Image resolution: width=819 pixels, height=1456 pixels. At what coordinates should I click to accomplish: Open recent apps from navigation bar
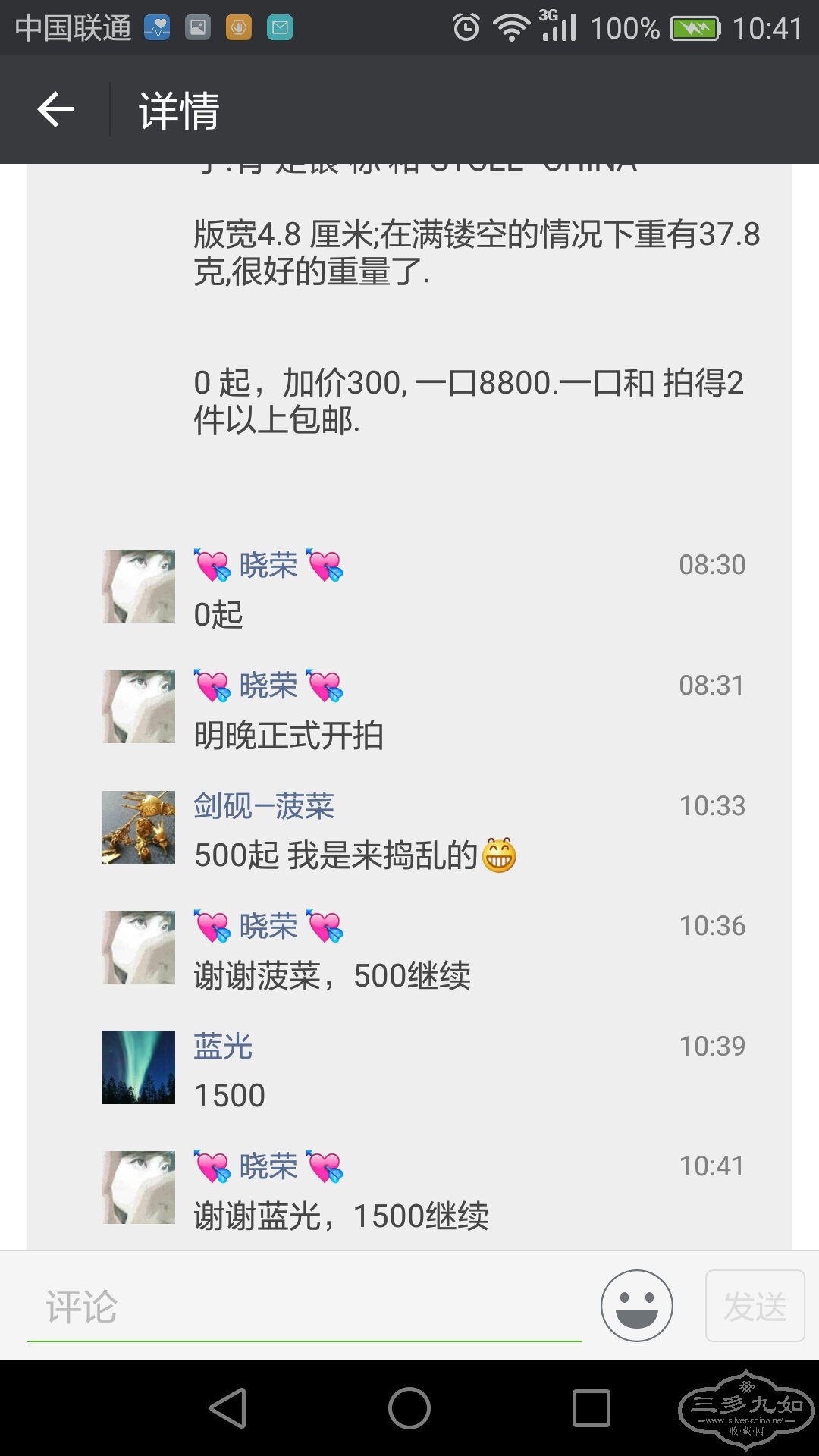(591, 1408)
